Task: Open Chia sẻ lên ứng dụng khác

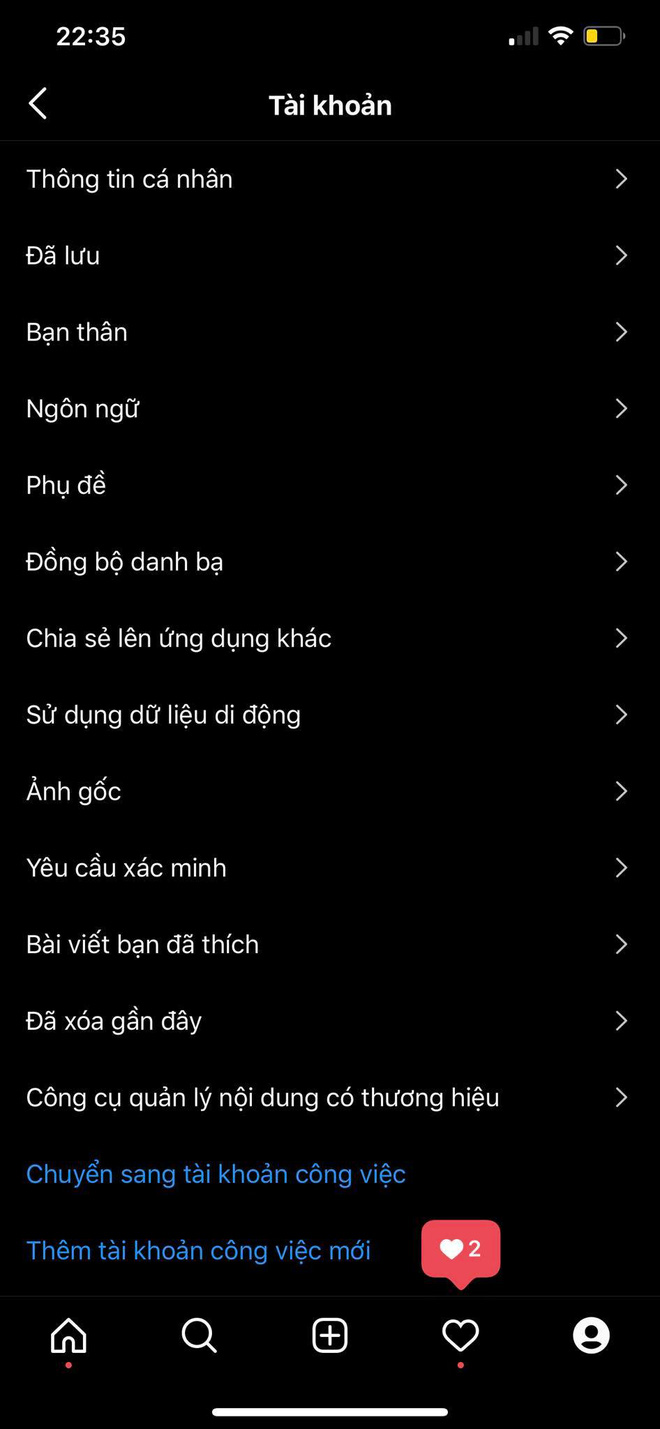Action: tap(179, 638)
